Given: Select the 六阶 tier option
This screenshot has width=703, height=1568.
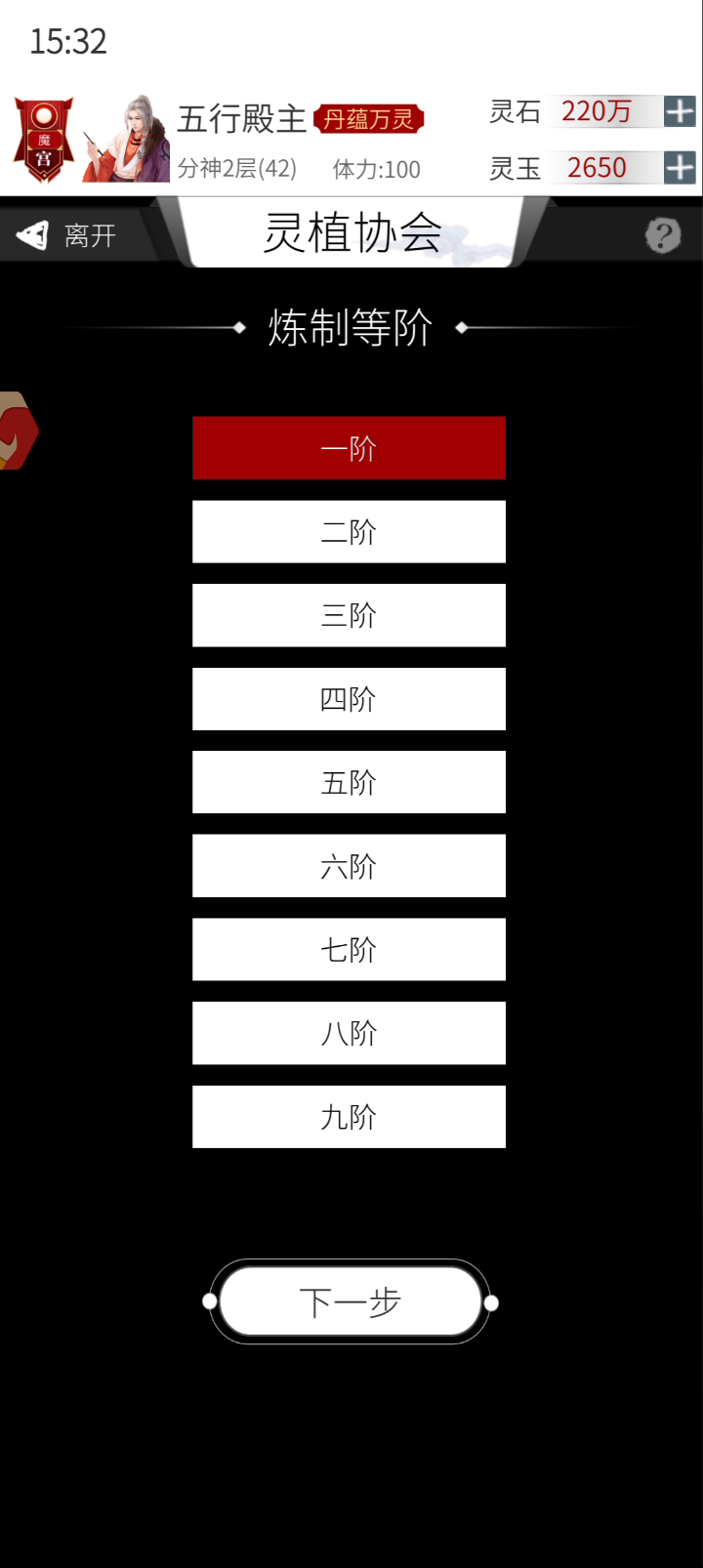Looking at the screenshot, I should (x=350, y=865).
